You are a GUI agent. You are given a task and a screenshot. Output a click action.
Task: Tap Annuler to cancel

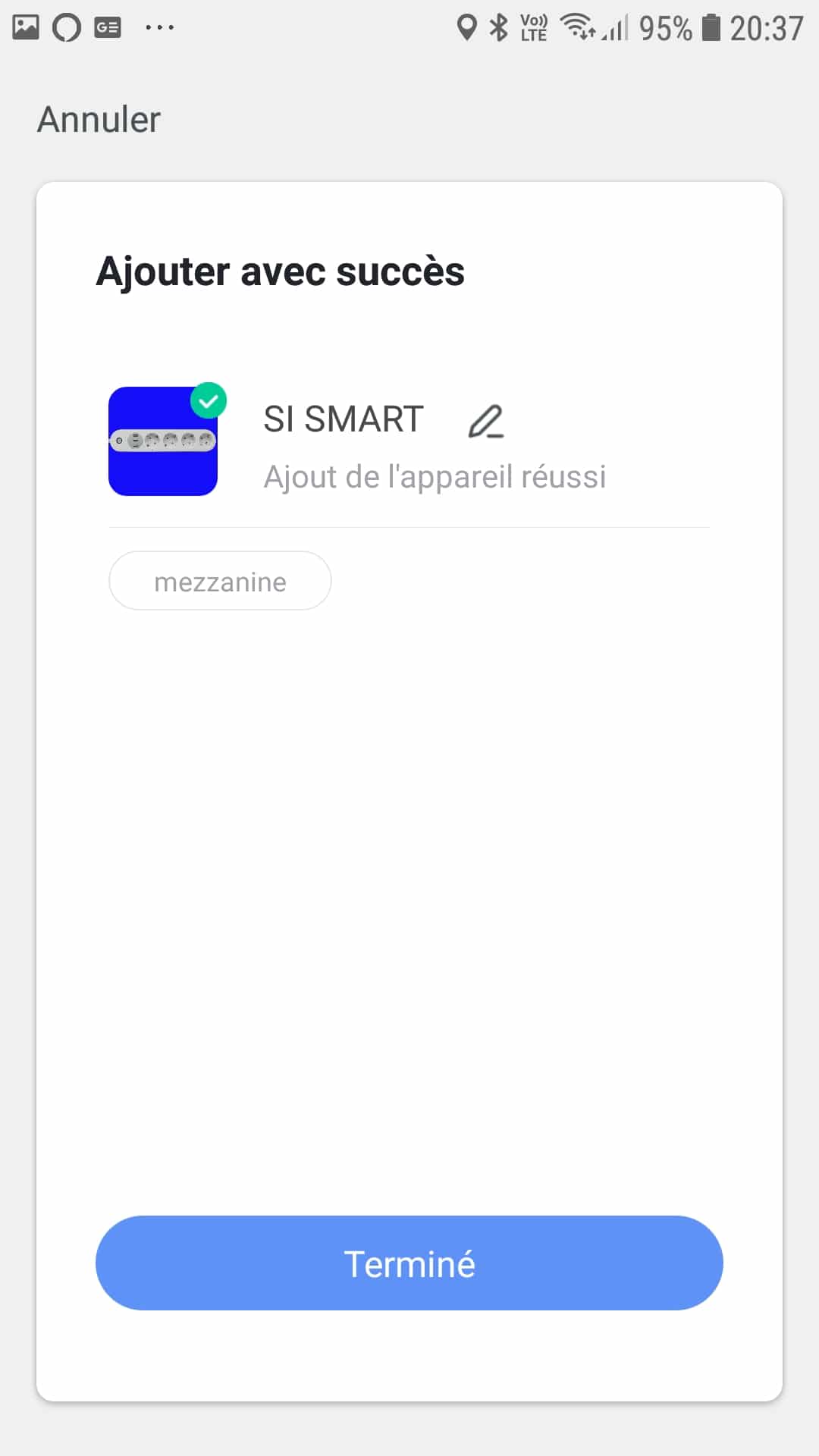(99, 120)
